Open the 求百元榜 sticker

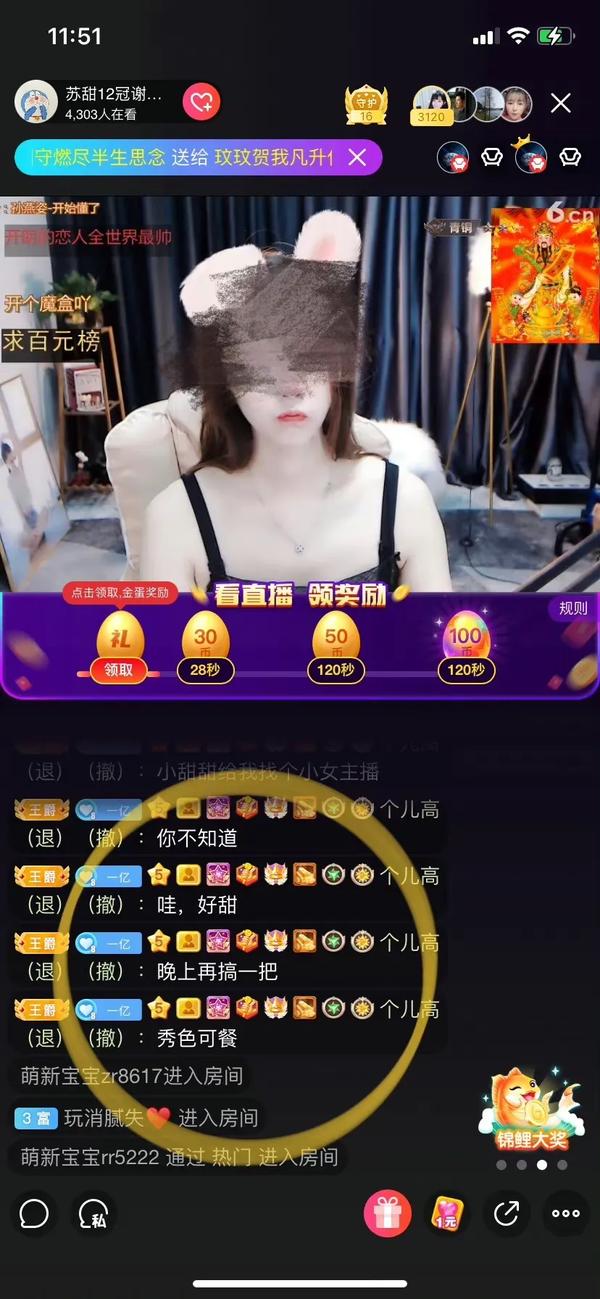tap(52, 341)
